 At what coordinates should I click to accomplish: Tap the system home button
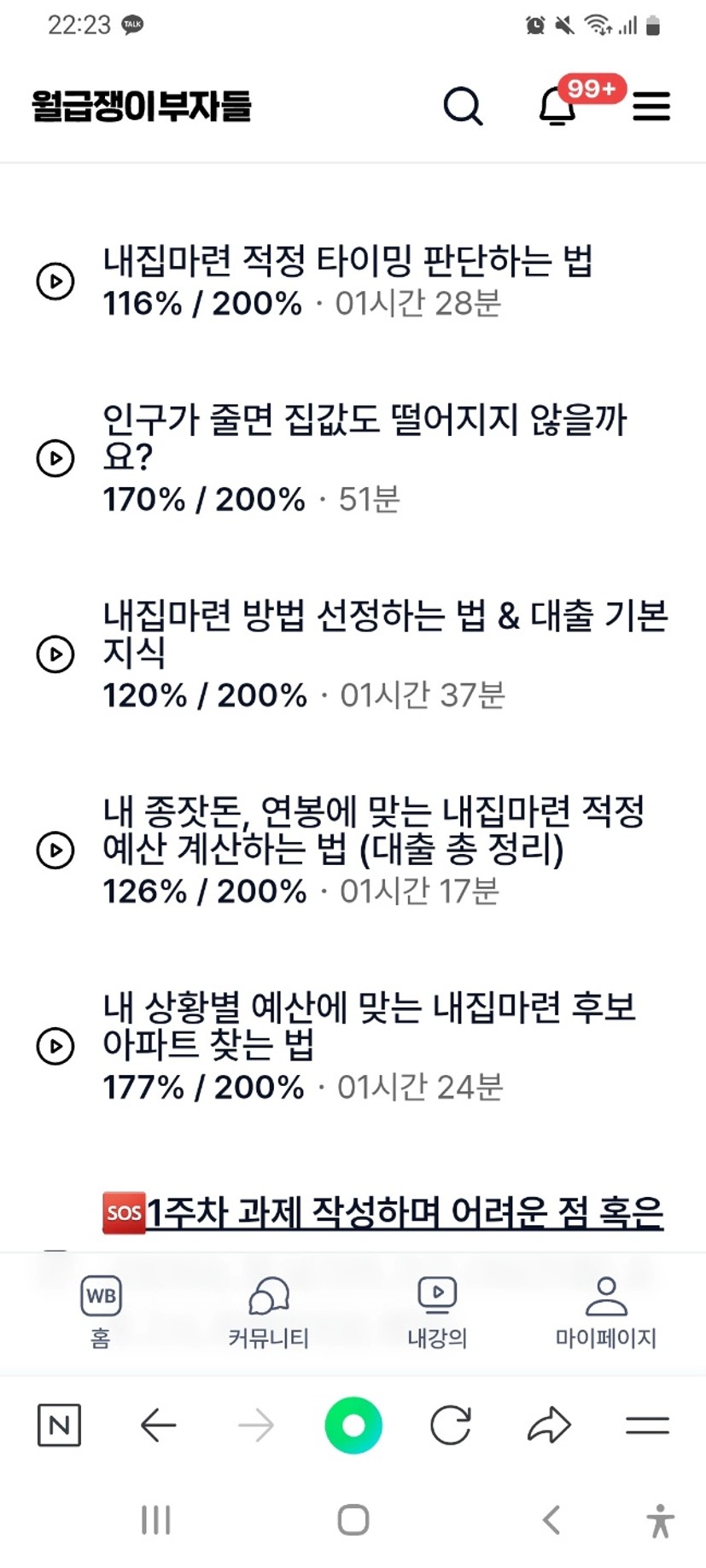353,1519
